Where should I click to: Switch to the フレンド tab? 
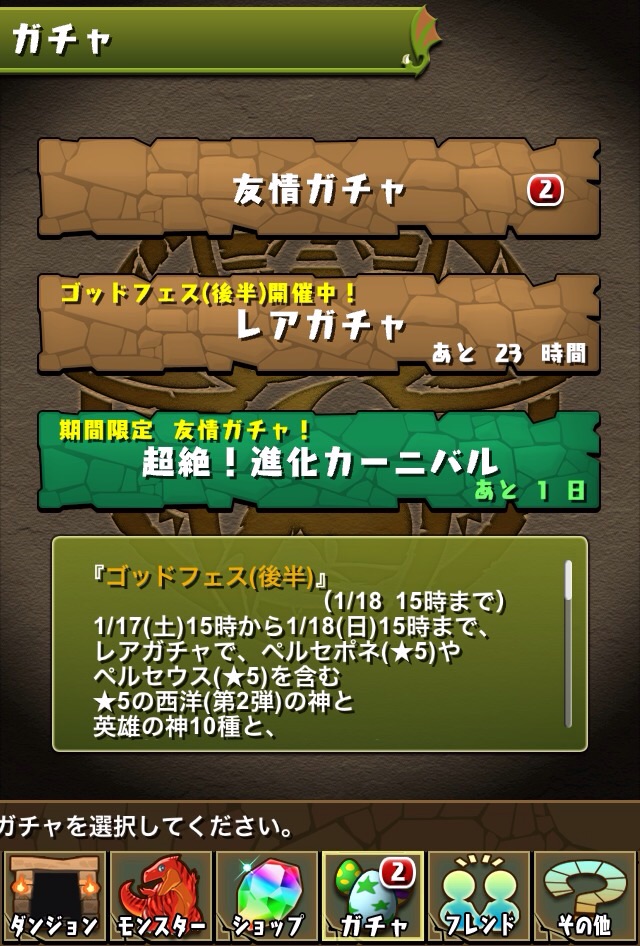[479, 897]
